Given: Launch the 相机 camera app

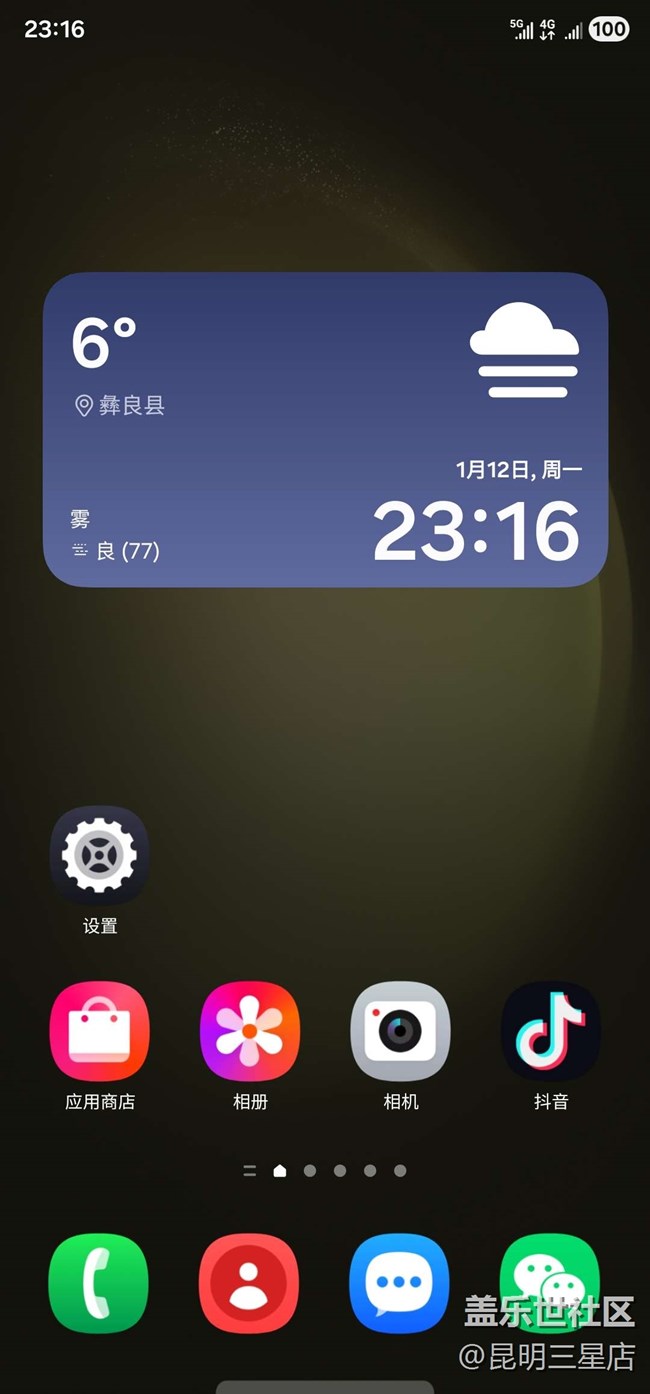Looking at the screenshot, I should 400,1031.
